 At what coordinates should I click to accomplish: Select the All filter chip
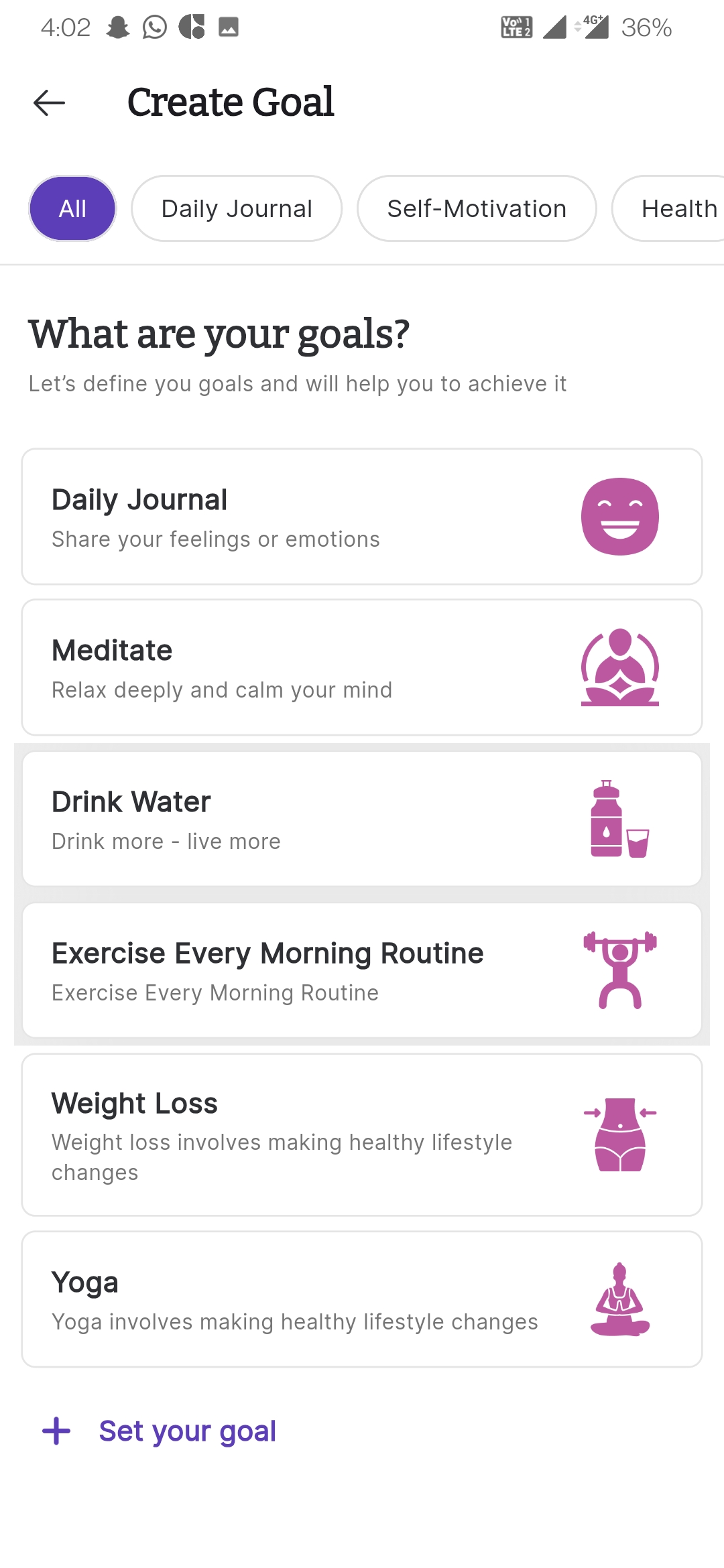point(72,208)
